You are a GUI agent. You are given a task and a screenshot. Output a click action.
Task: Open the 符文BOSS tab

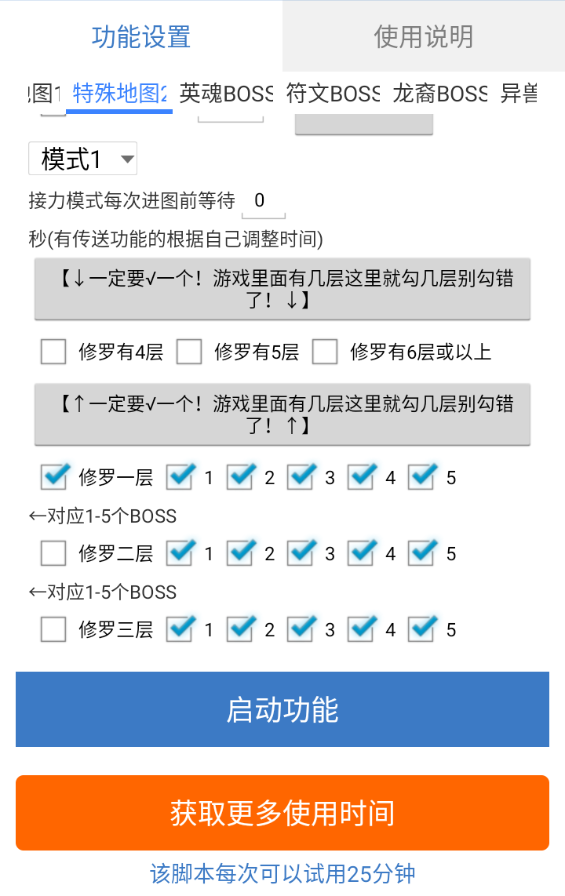coord(333,93)
